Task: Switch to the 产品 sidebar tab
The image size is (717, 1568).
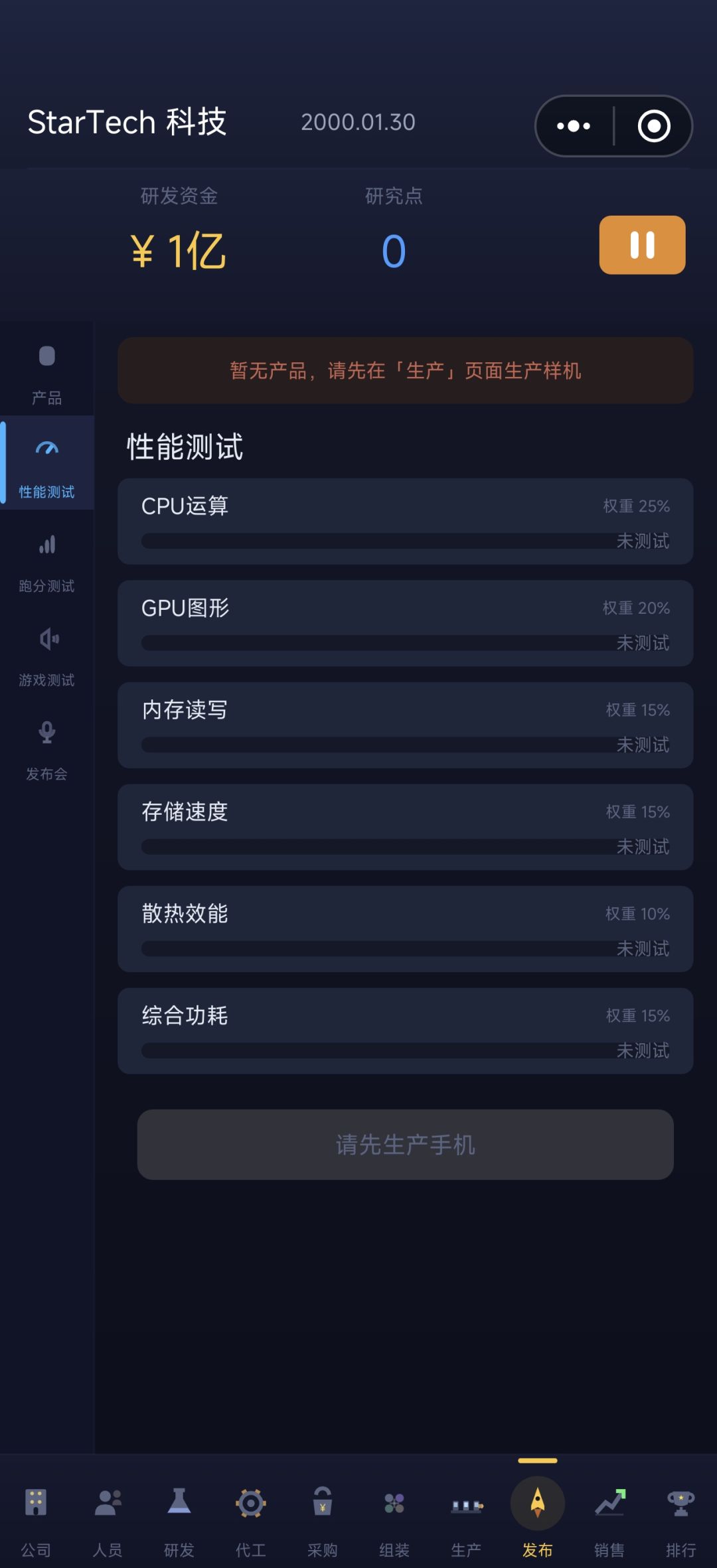Action: (x=46, y=372)
